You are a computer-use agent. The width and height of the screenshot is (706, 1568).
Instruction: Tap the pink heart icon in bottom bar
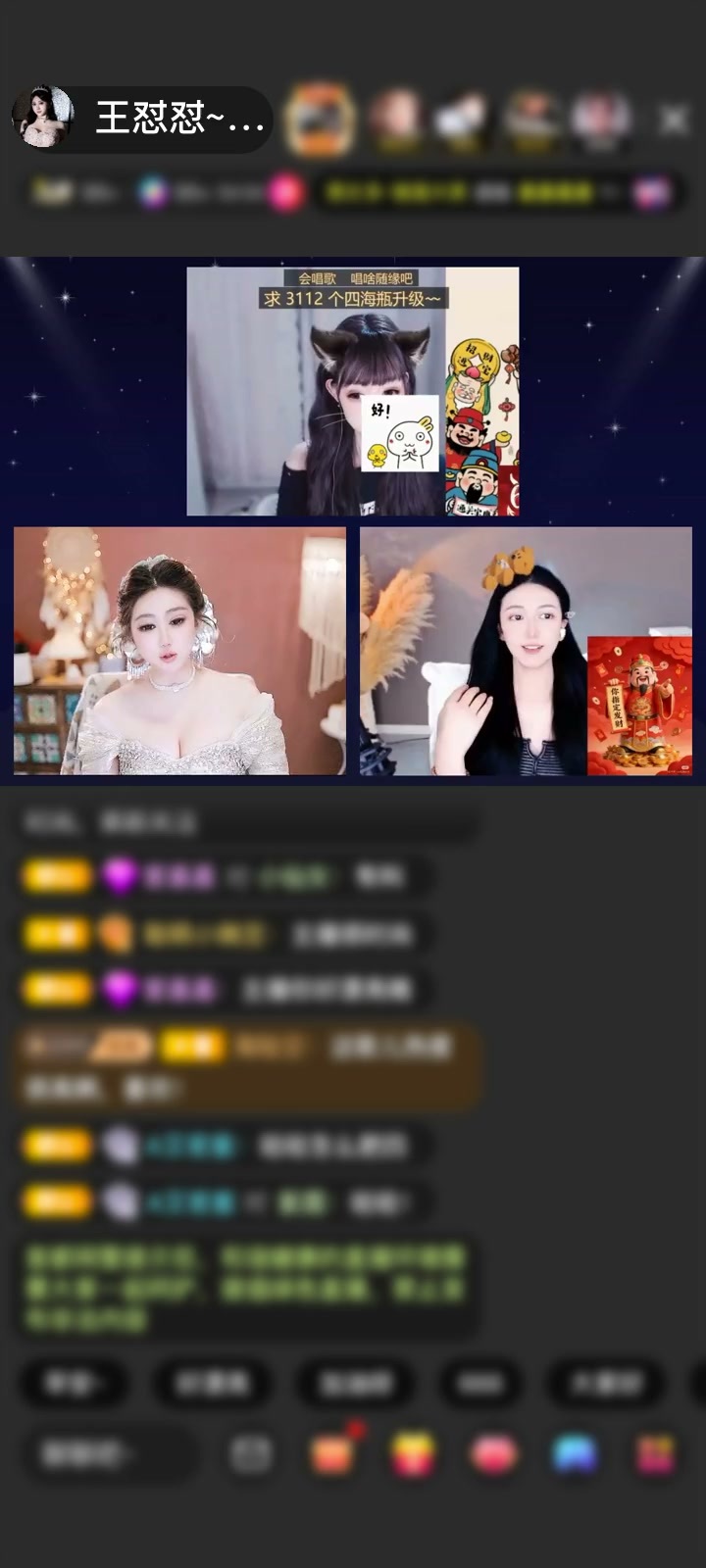[x=494, y=1455]
